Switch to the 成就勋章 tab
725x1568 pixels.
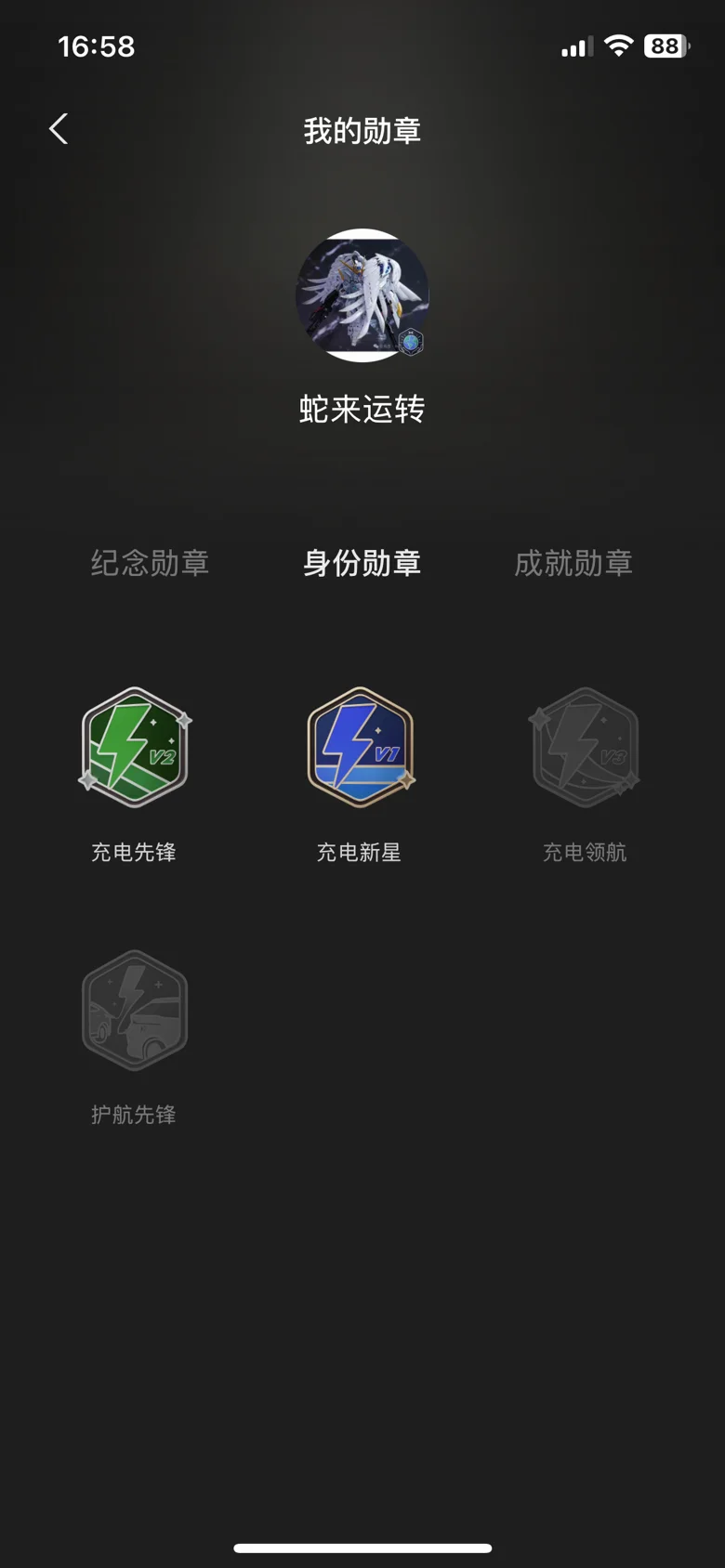tap(573, 563)
